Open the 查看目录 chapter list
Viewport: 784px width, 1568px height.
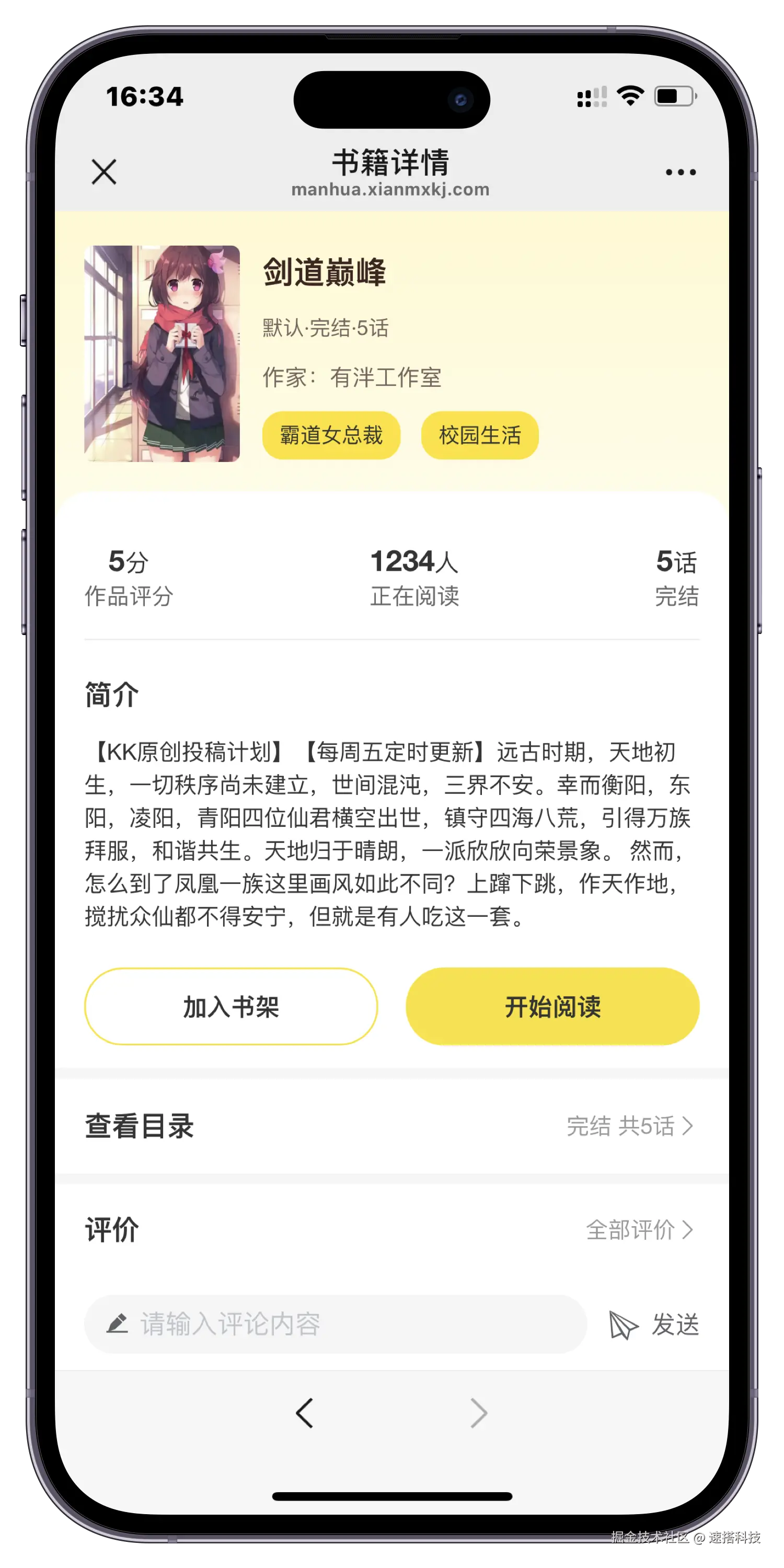[389, 1126]
